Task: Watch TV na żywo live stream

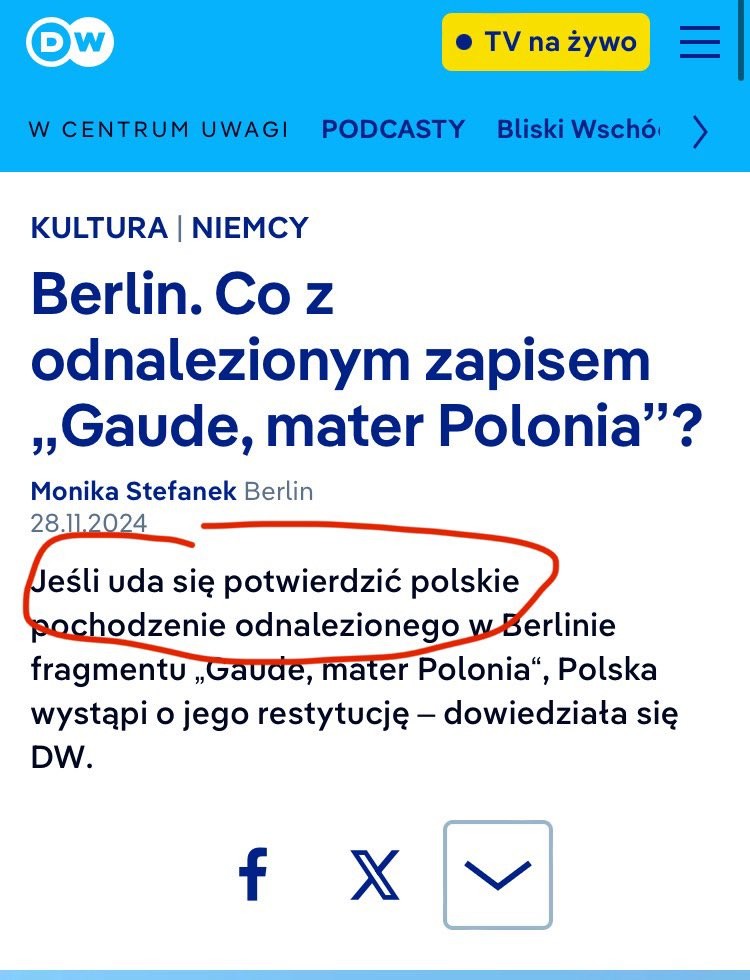Action: pos(546,42)
